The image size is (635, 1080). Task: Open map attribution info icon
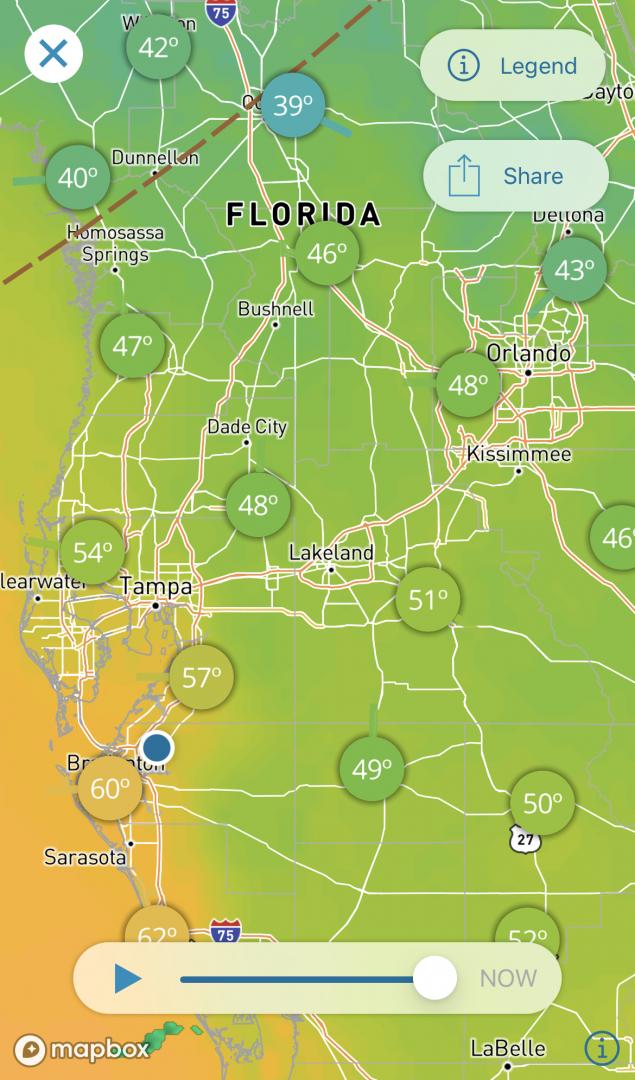click(x=602, y=1048)
